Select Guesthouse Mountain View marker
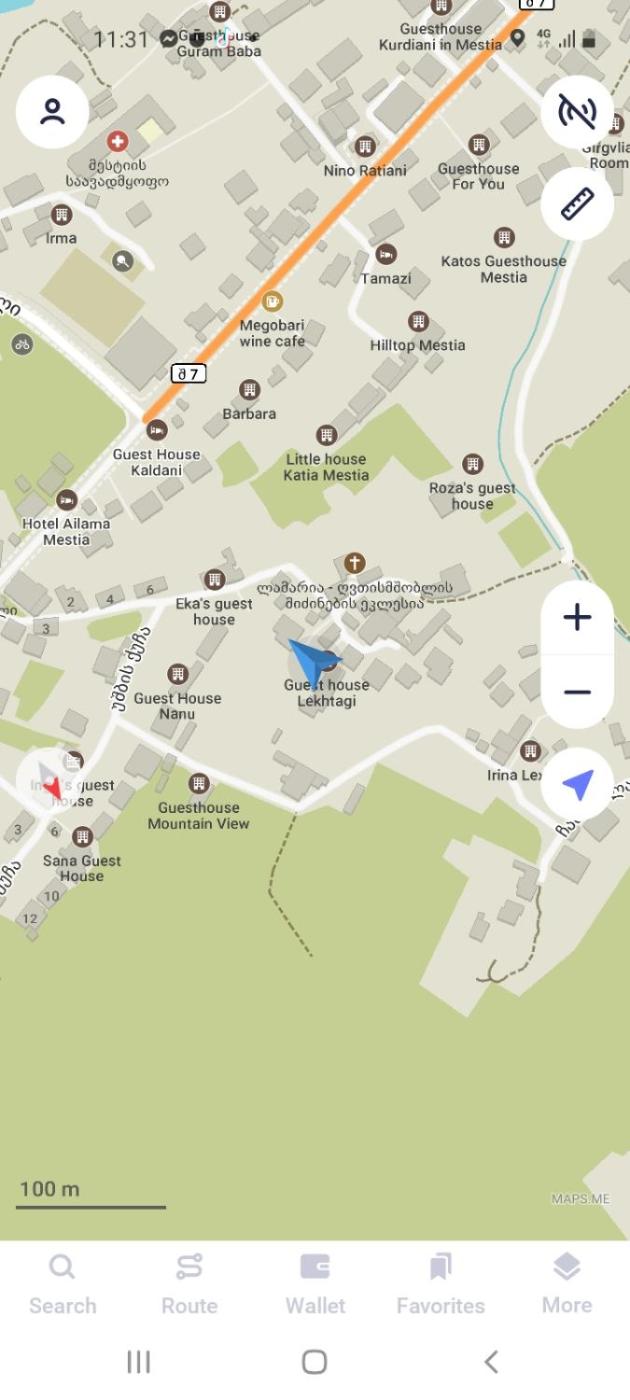Viewport: 630px width, 1400px height. pos(199,783)
